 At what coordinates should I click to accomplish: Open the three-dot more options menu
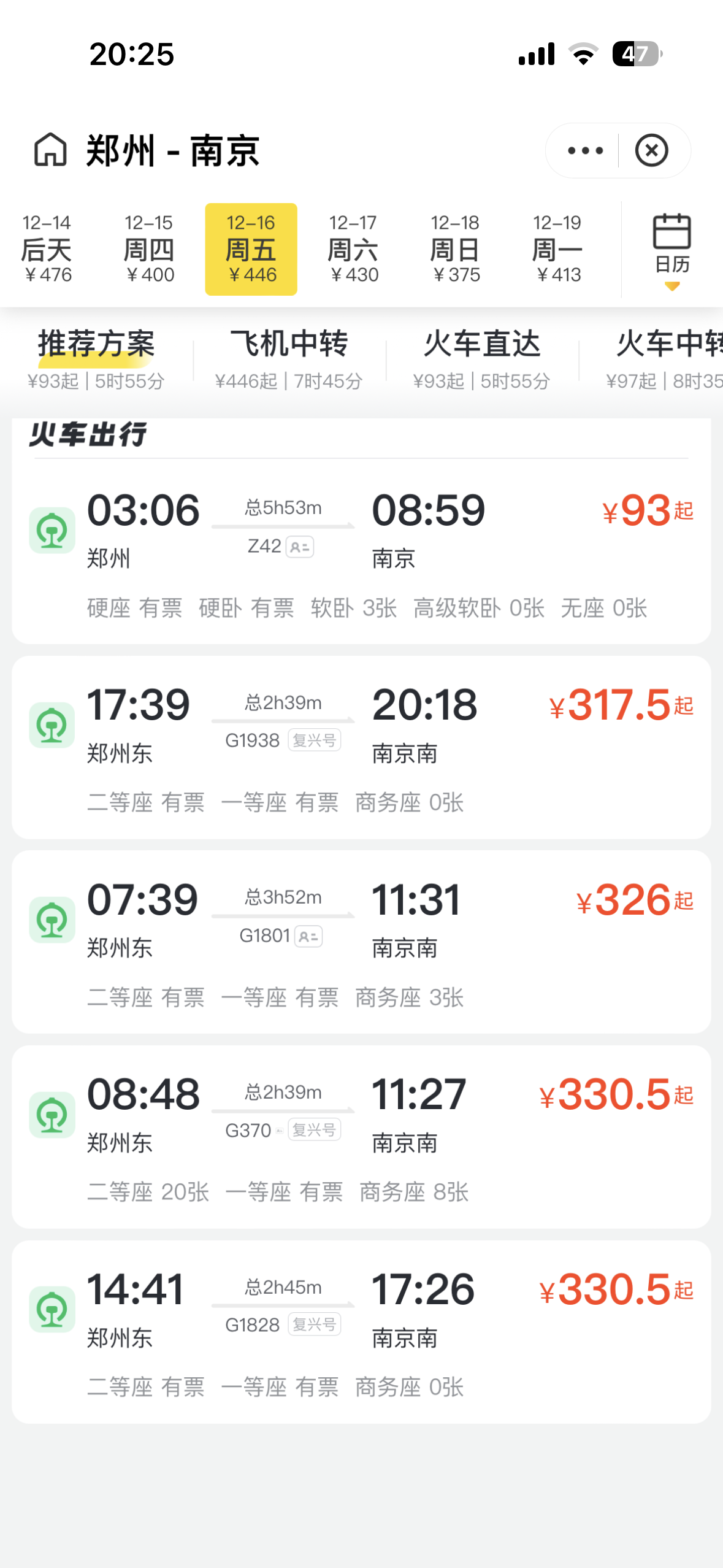point(585,150)
